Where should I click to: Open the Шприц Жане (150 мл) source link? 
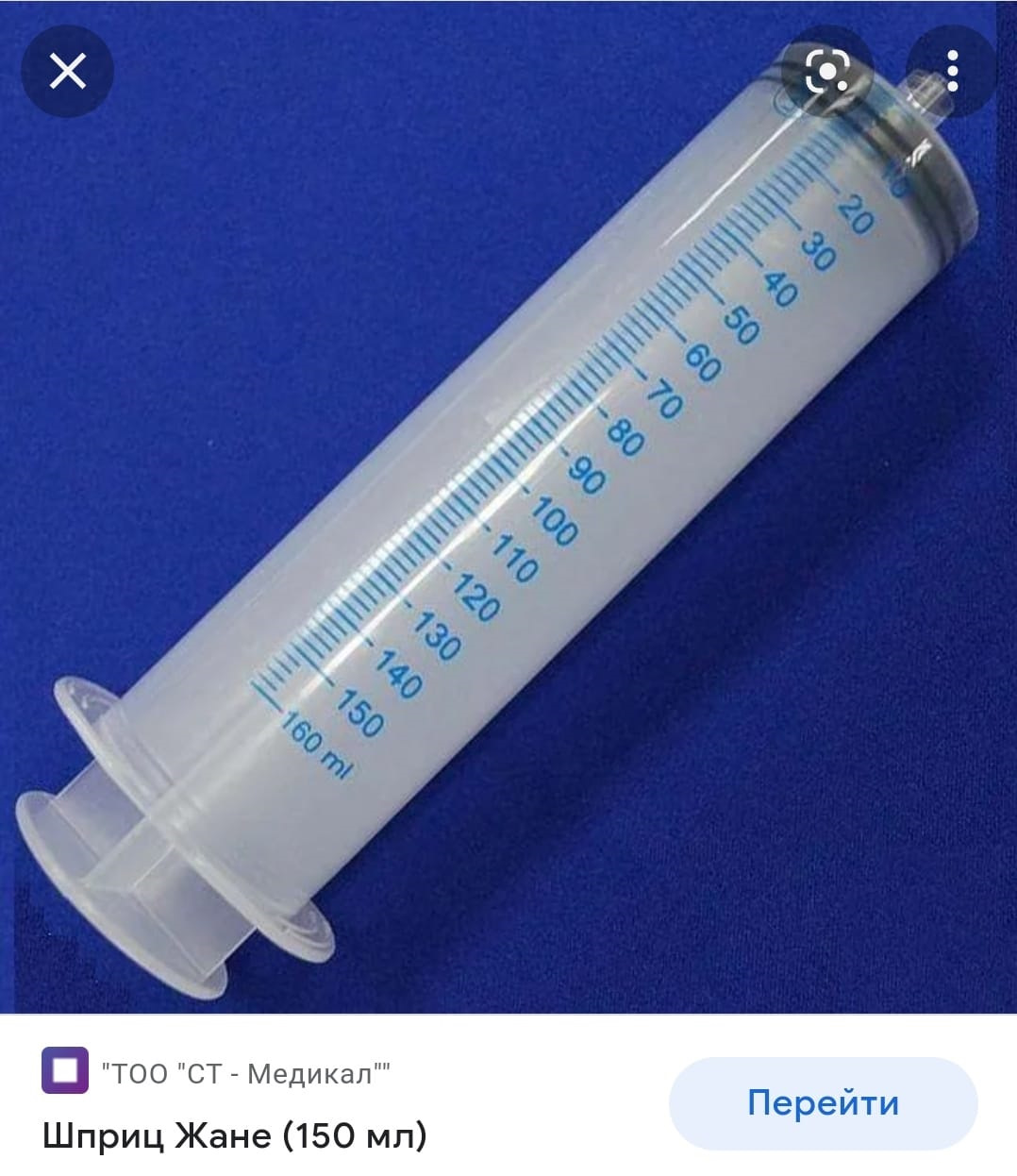tap(234, 1134)
